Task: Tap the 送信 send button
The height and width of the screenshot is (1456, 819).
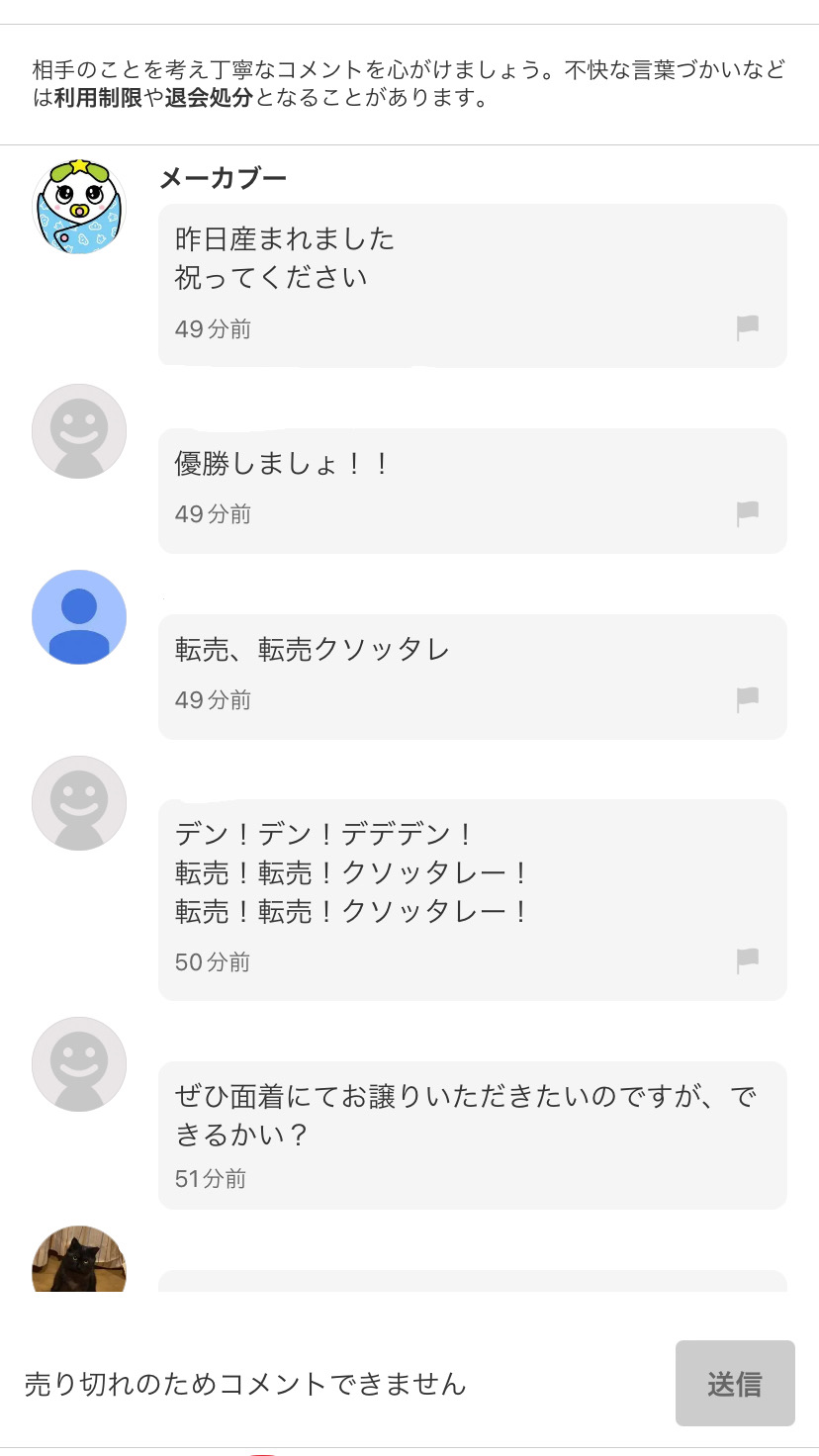Action: [735, 1383]
